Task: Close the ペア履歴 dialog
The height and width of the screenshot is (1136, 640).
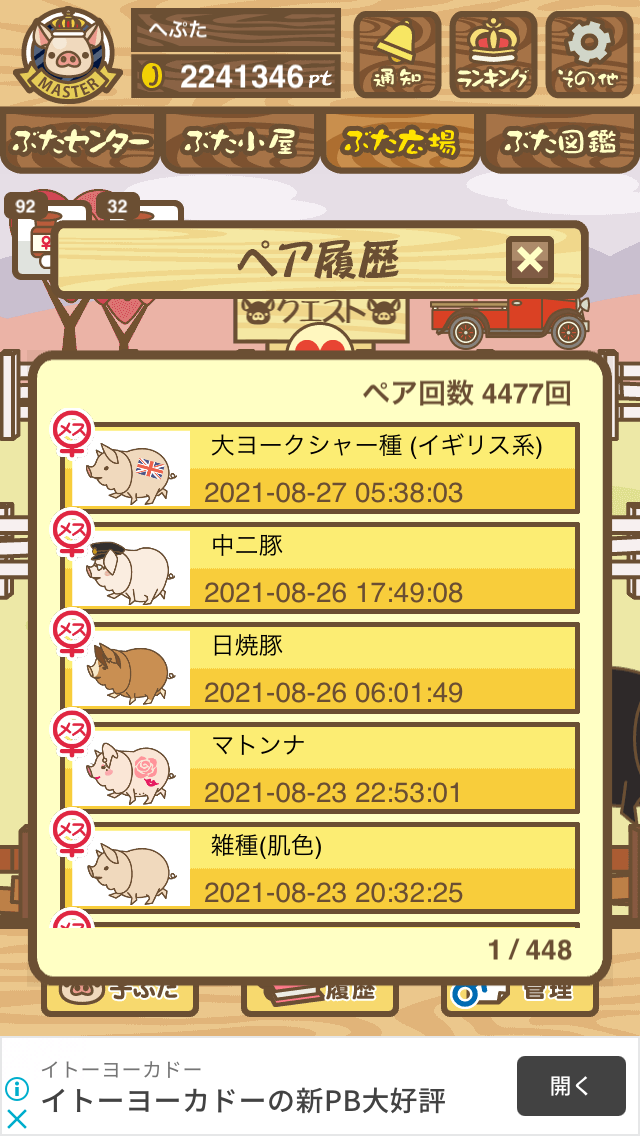Action: (529, 259)
